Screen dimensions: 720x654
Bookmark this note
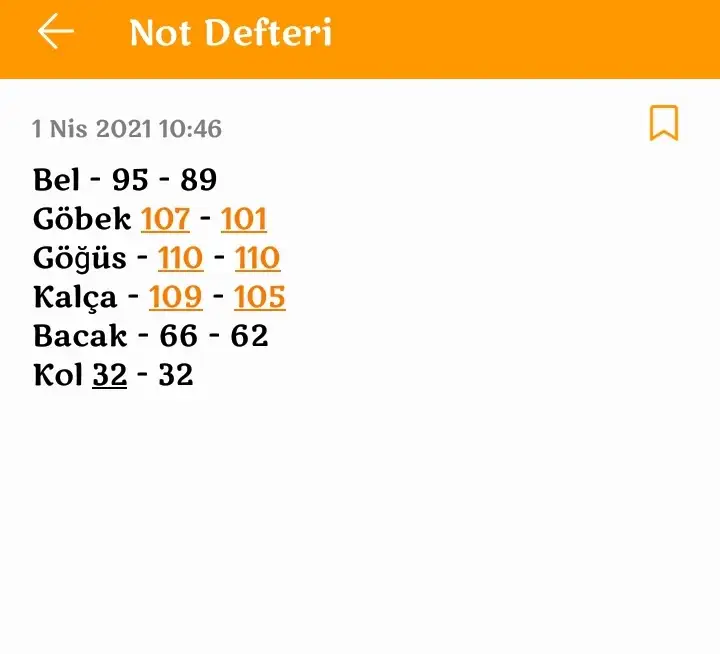663,123
